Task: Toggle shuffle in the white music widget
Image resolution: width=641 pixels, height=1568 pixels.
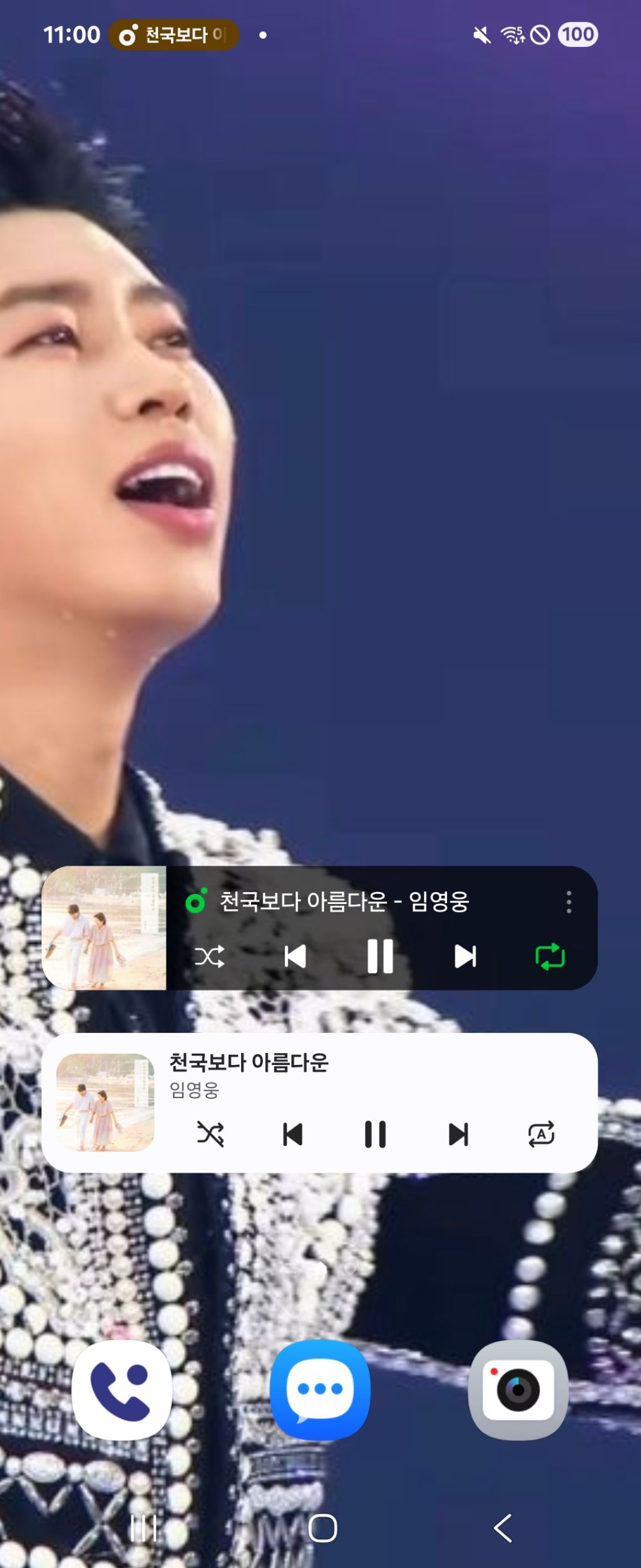Action: tap(210, 1134)
